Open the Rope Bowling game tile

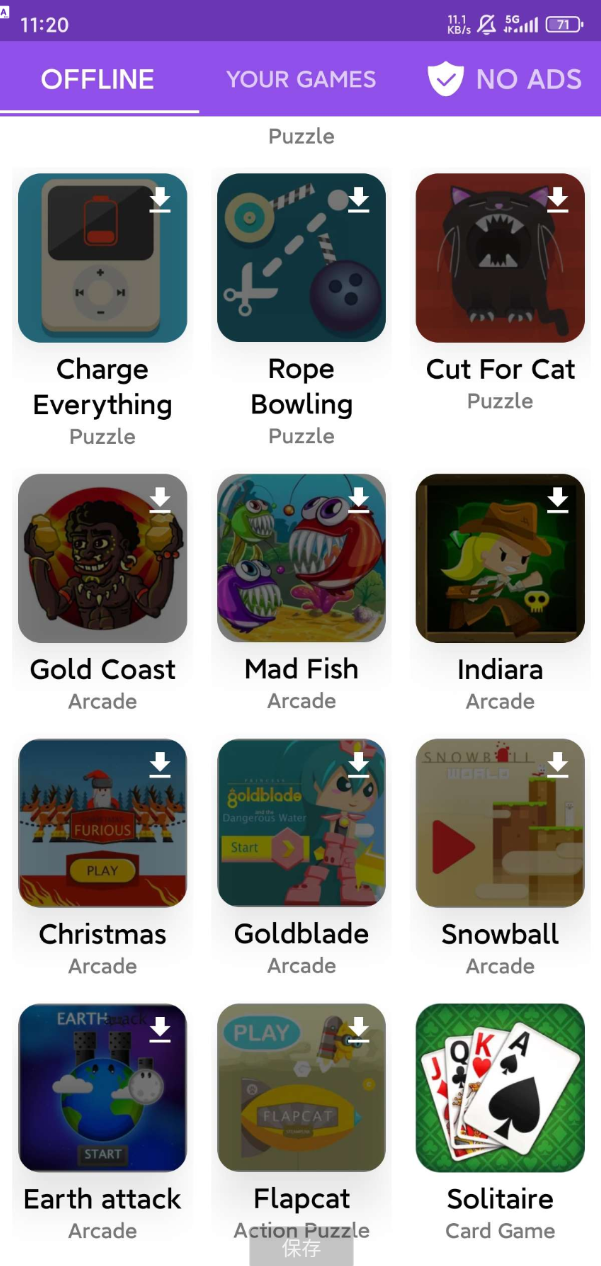coord(301,259)
